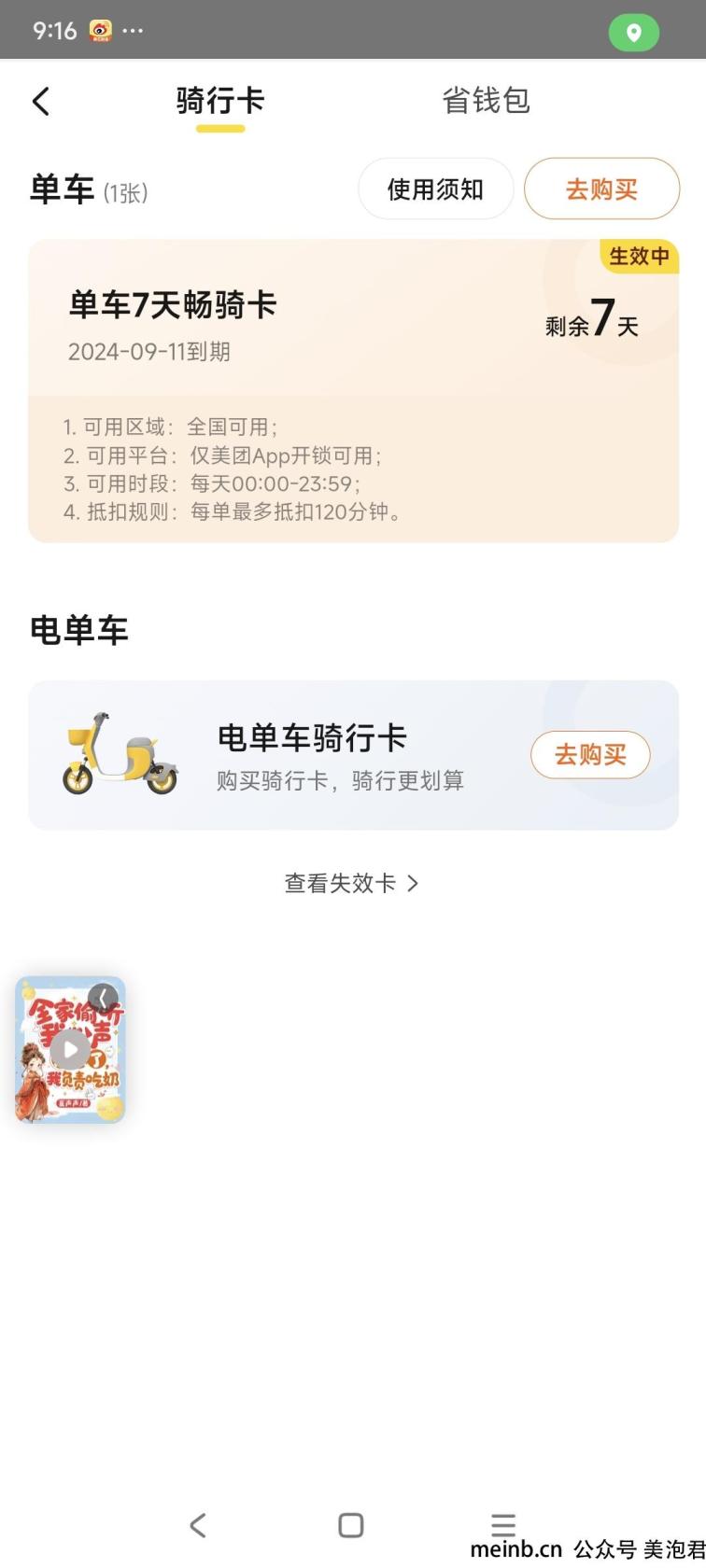Buy the 电单车骑行卡 via 去购买

click(x=590, y=755)
